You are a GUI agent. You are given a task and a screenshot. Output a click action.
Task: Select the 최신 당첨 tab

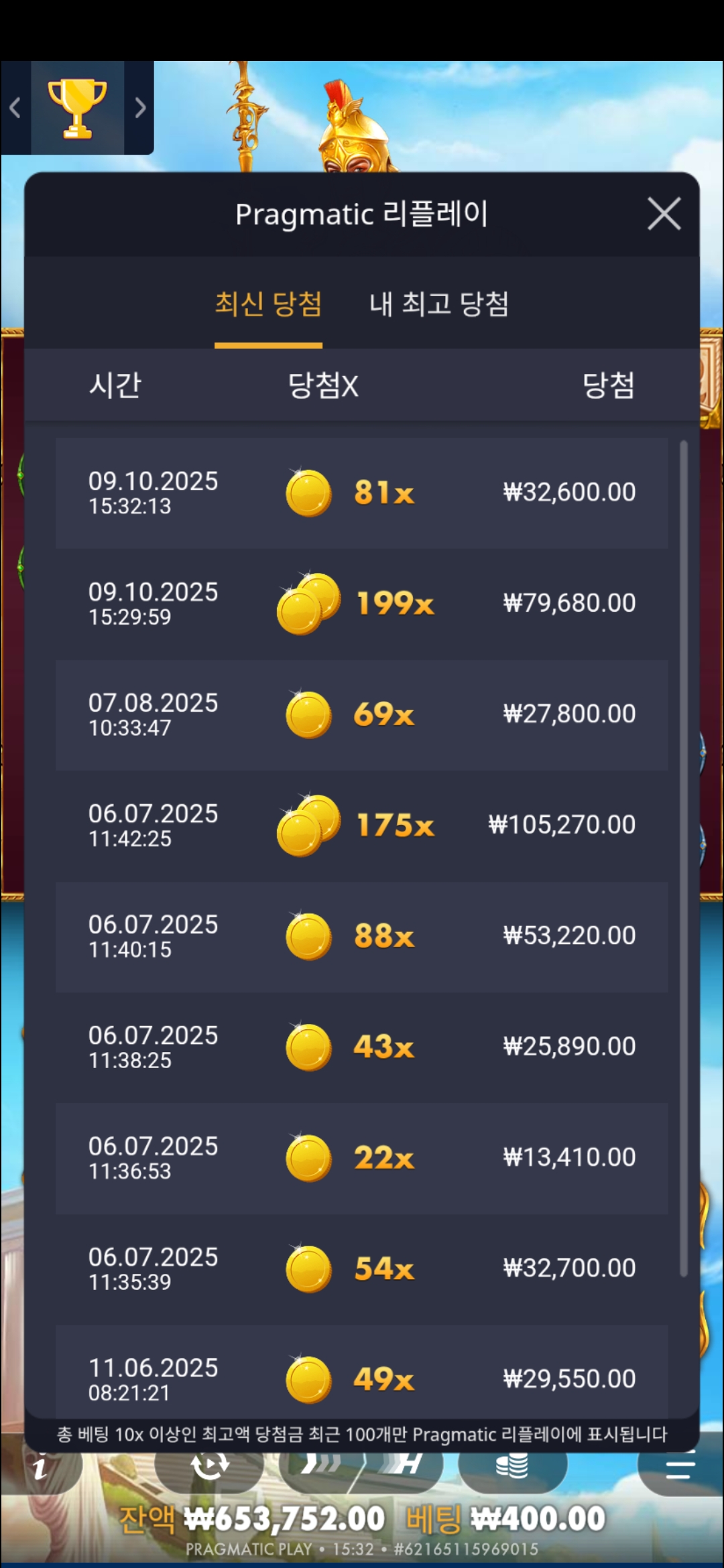click(x=268, y=304)
